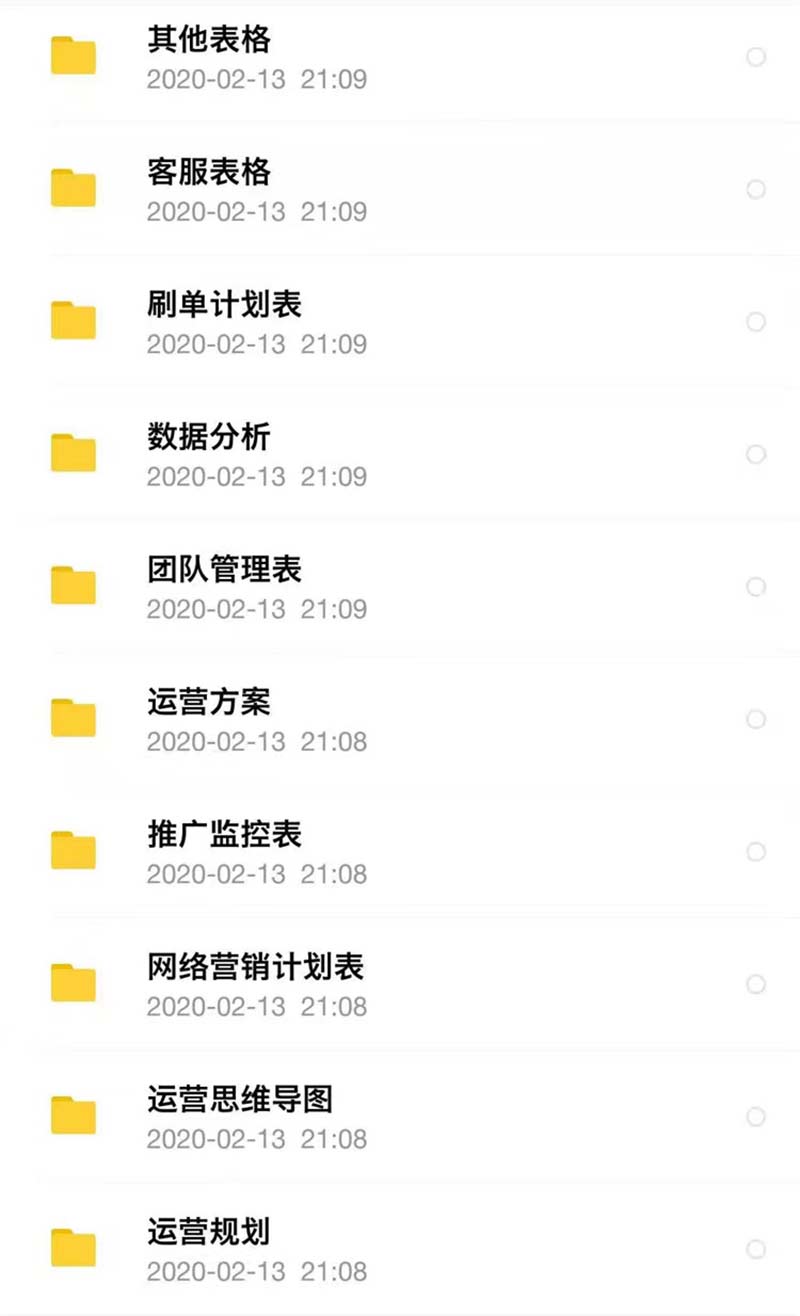The height and width of the screenshot is (1316, 800).
Task: Tick the circle next to 运营方案
Action: tap(756, 719)
